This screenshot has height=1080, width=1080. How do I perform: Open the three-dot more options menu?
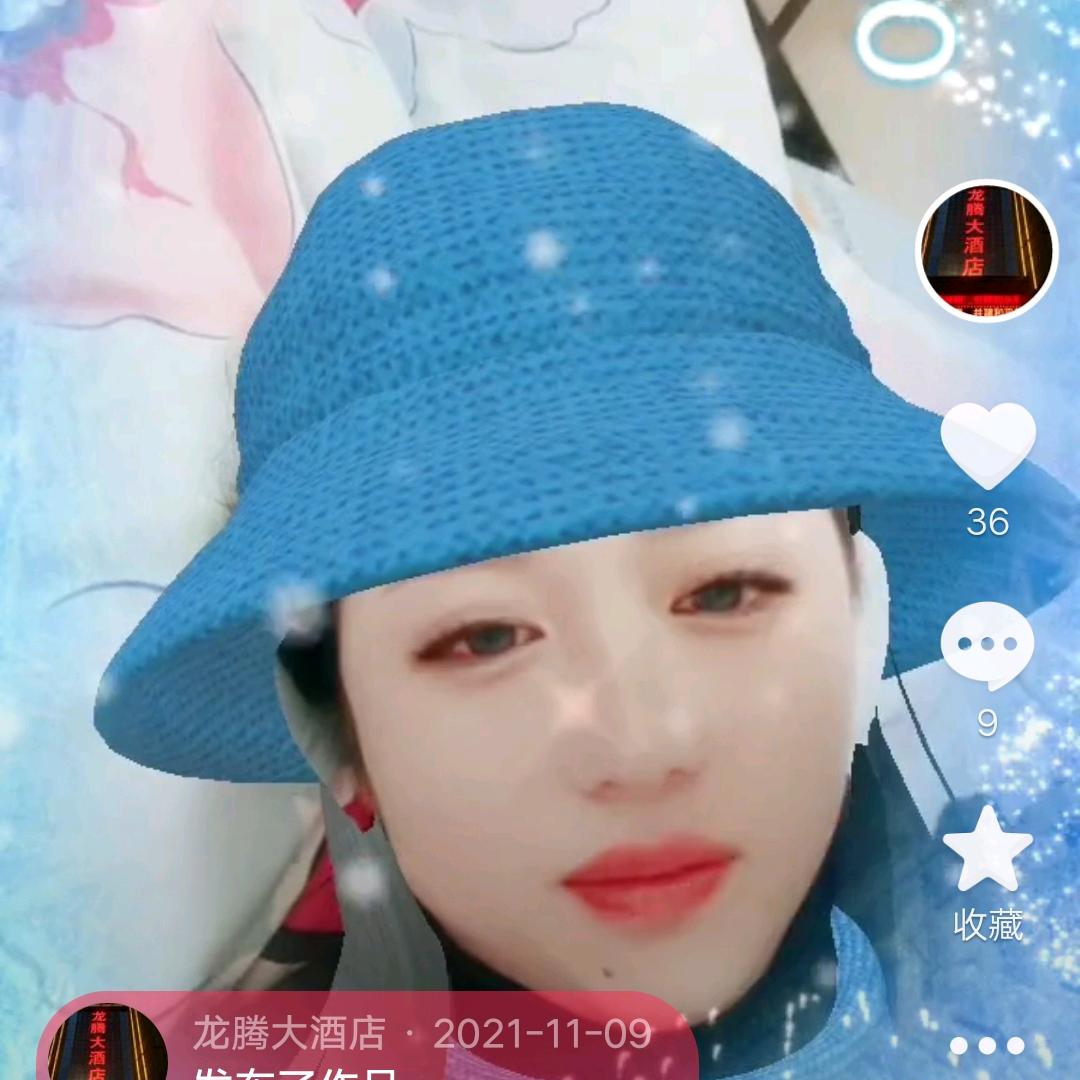(987, 1045)
